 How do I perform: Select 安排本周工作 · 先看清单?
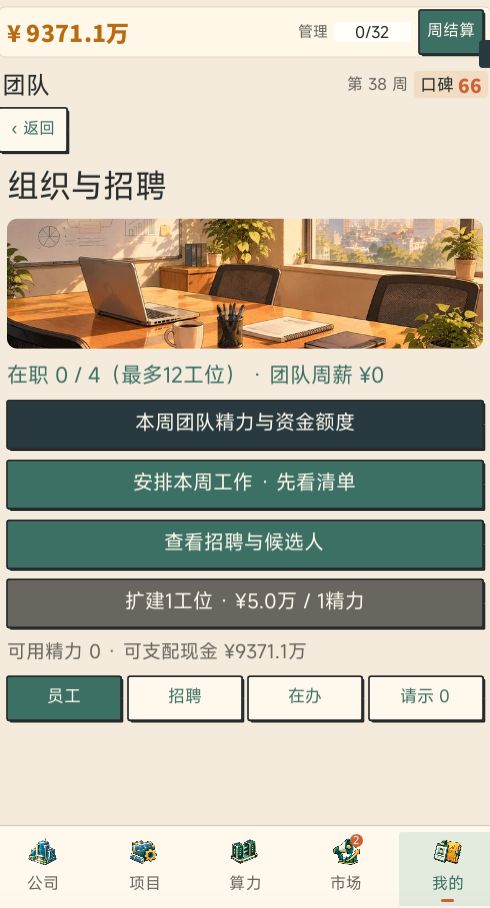(245, 484)
